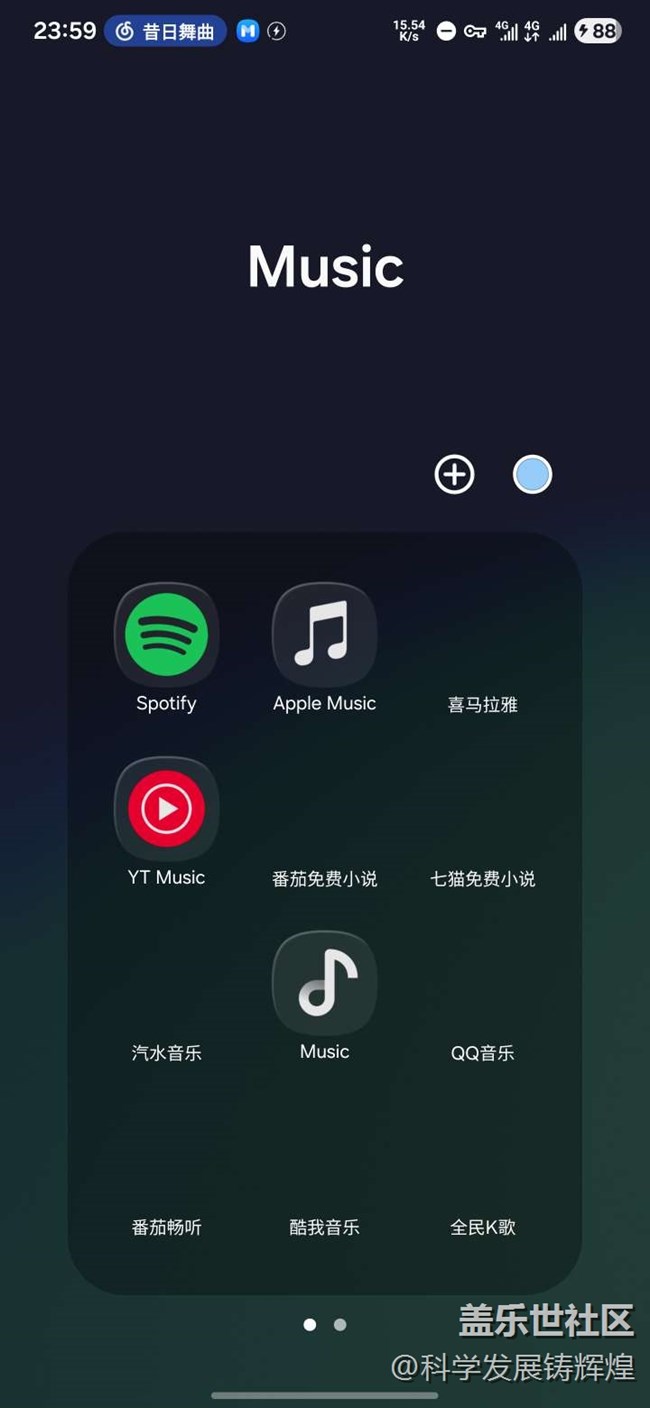Add apps to the folder with plus
This screenshot has height=1408, width=650.
coord(454,475)
